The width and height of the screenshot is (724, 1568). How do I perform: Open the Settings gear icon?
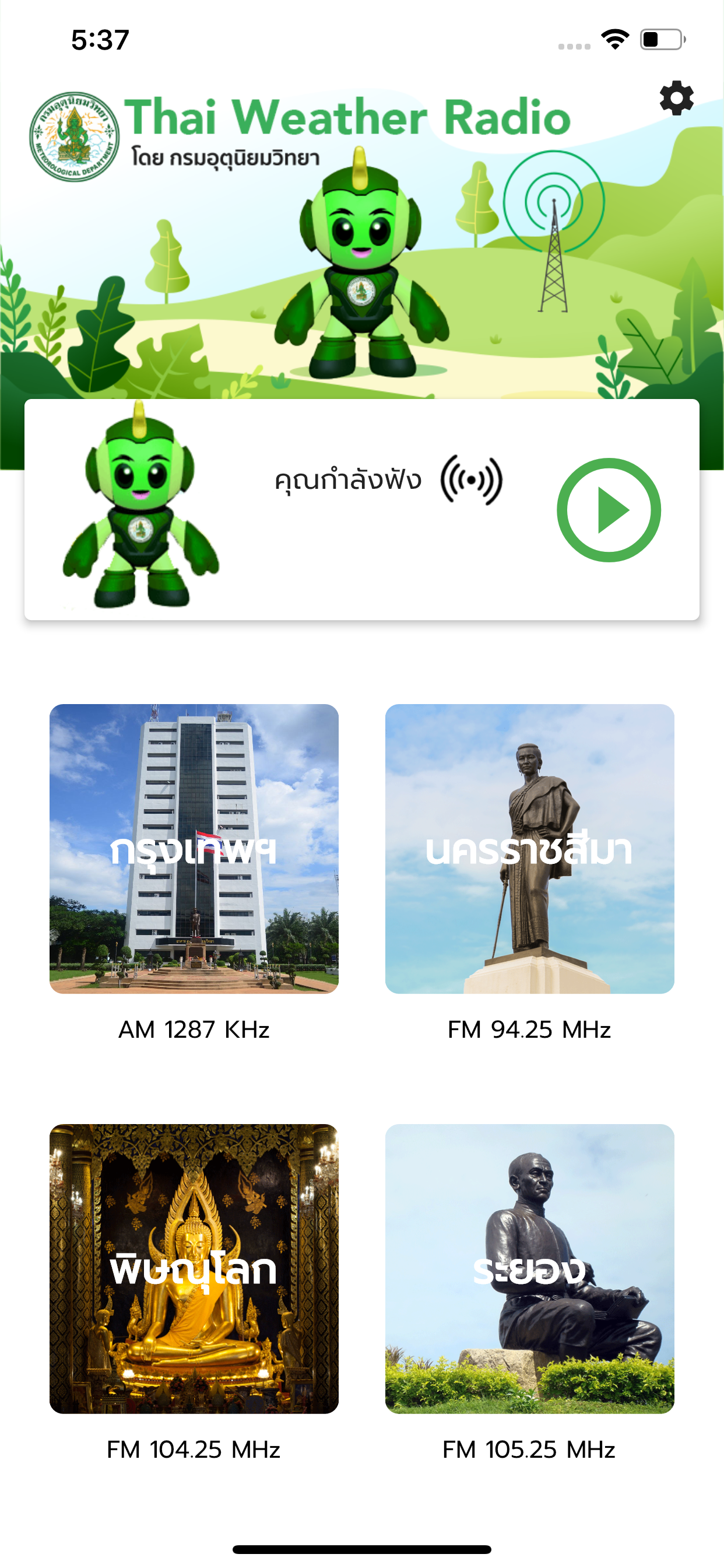(676, 98)
